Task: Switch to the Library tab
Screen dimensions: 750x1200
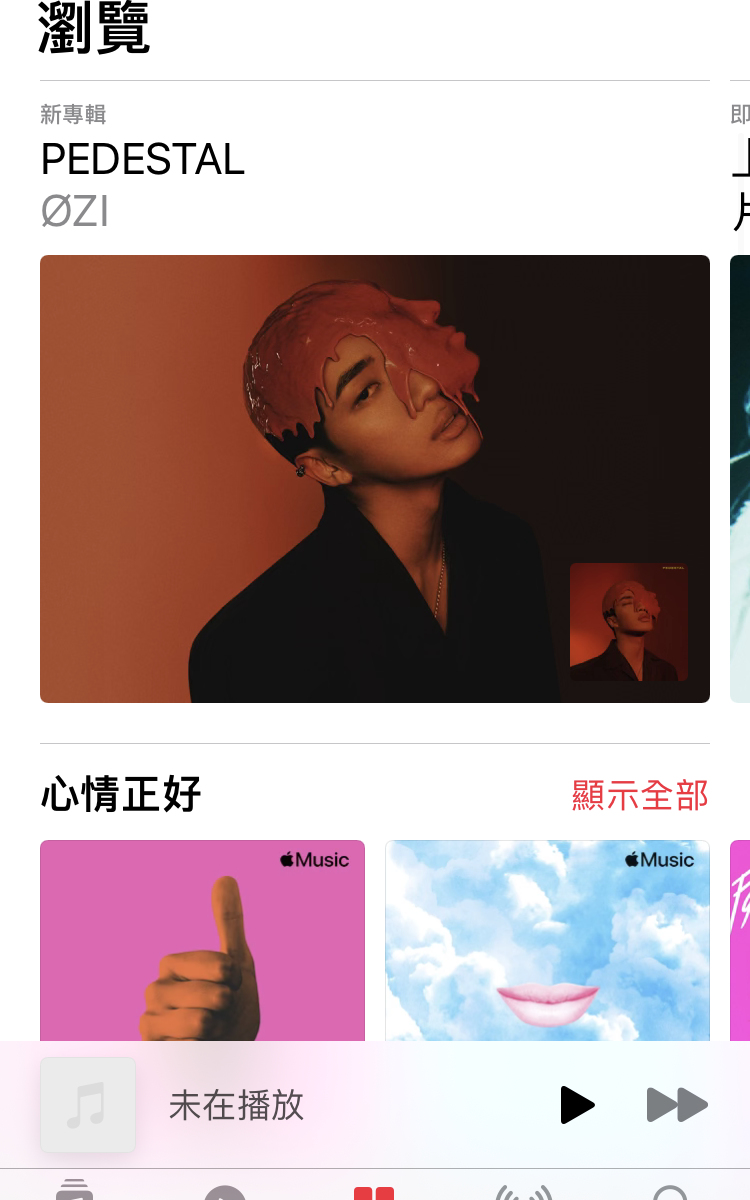Action: pyautogui.click(x=75, y=1190)
